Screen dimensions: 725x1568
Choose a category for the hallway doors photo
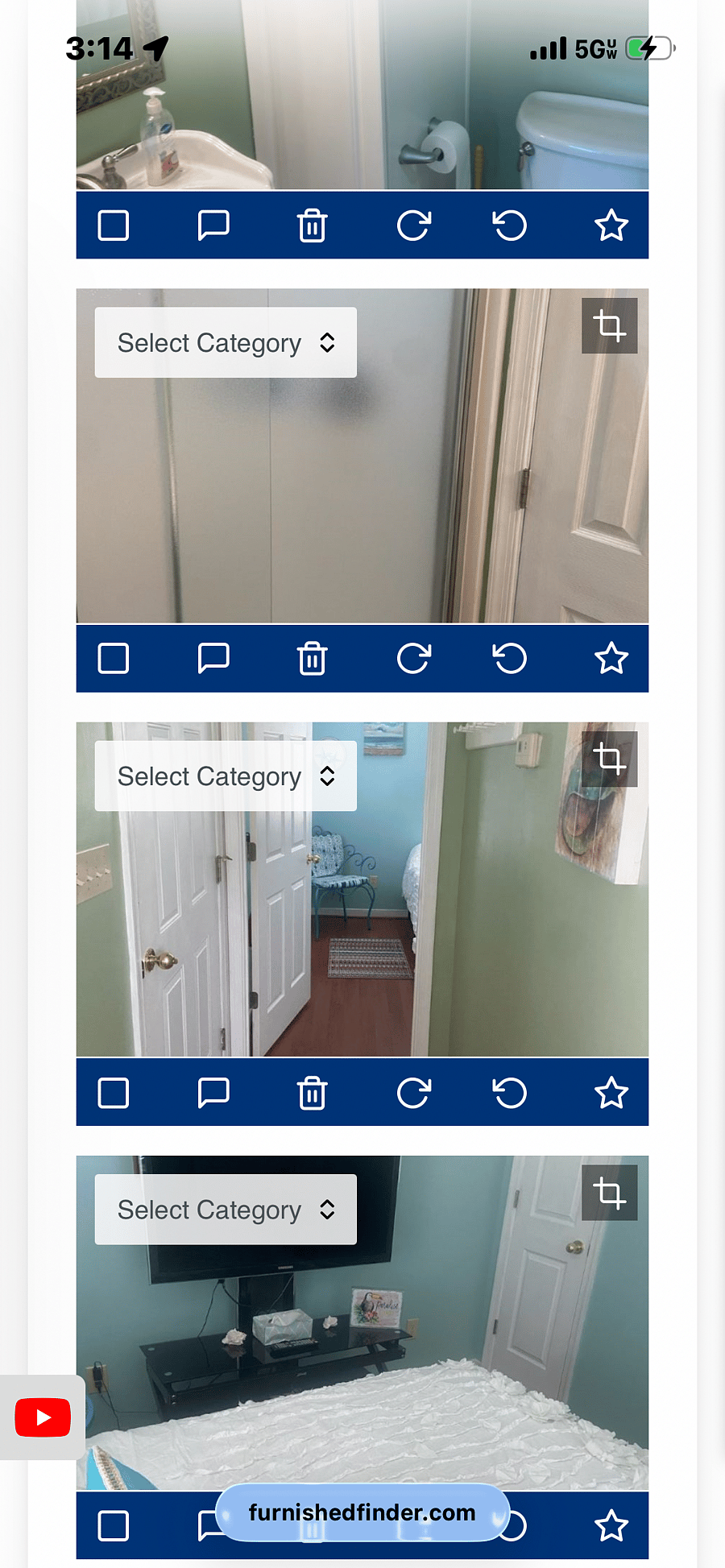coord(226,776)
